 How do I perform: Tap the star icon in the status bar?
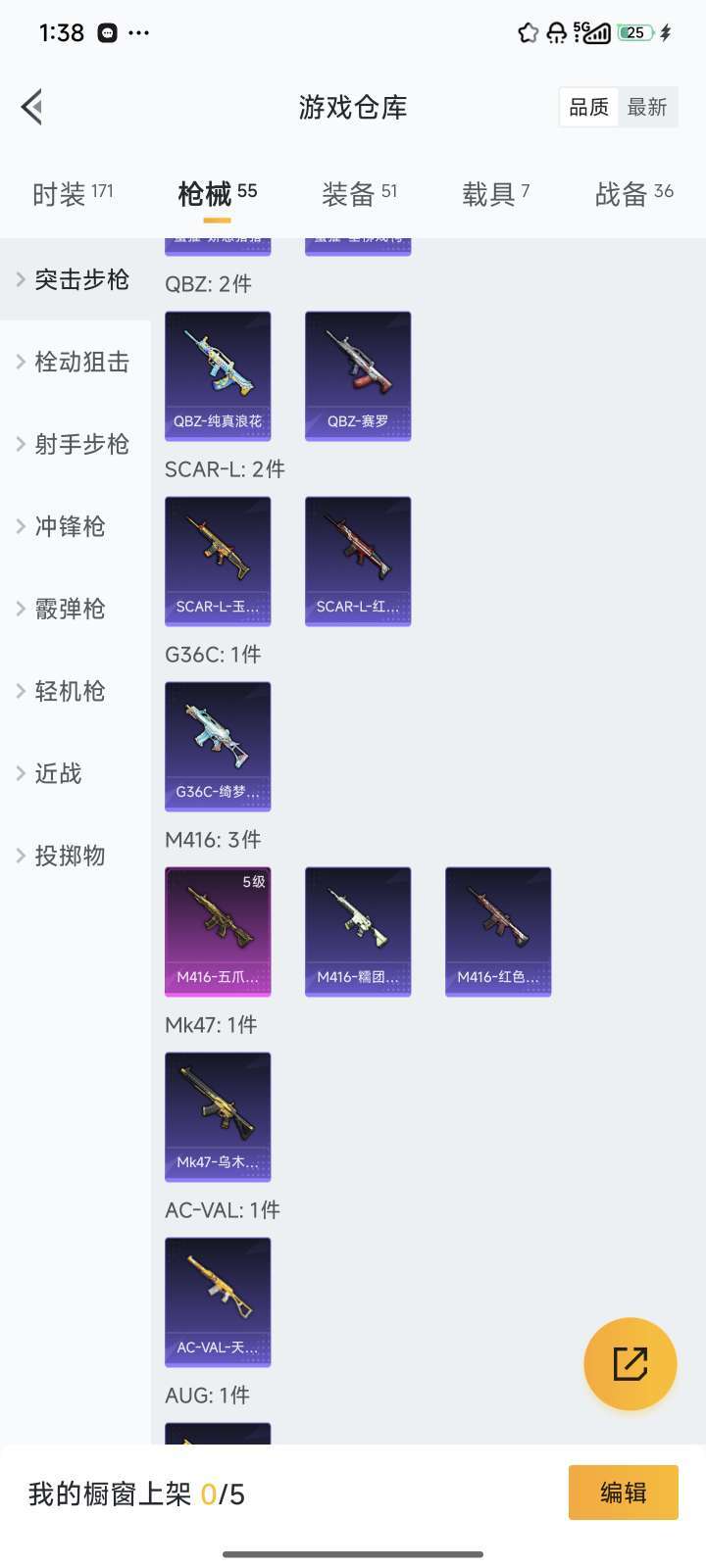[x=527, y=32]
